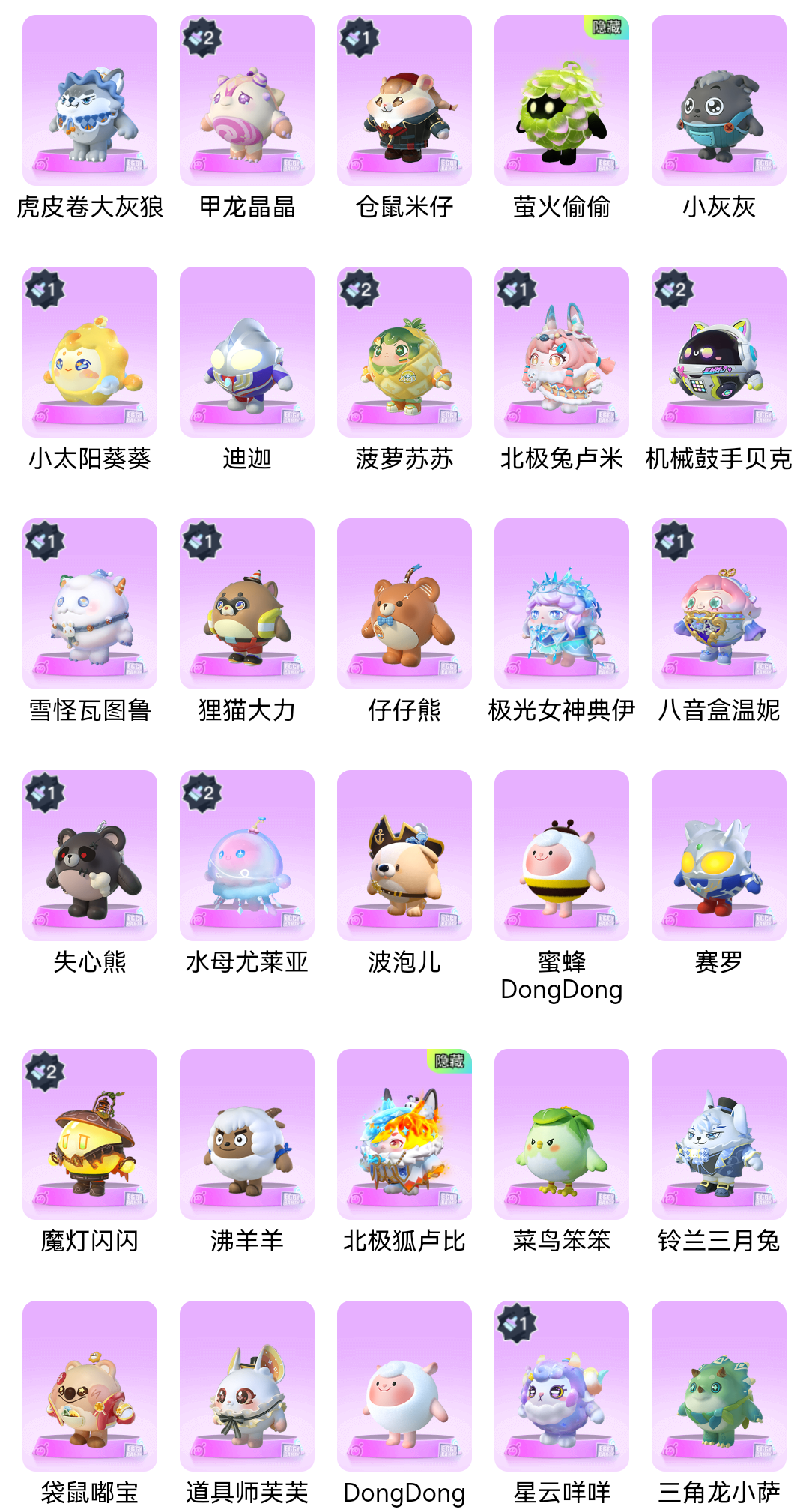The height and width of the screenshot is (1512, 809).
Task: View the 失心熊 card
Action: pos(90,856)
